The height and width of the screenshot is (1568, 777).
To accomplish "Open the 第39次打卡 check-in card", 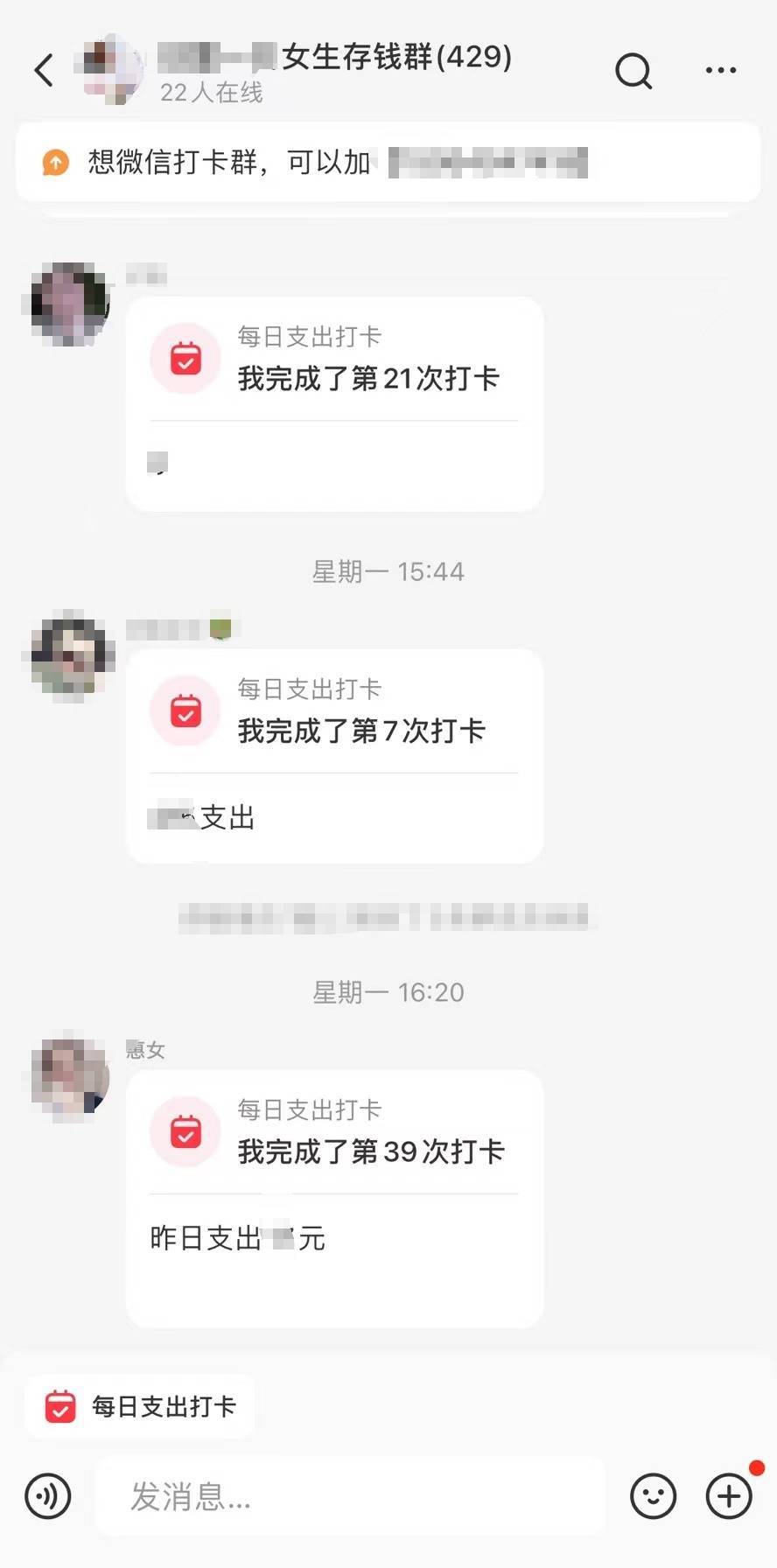I will [x=334, y=1195].
